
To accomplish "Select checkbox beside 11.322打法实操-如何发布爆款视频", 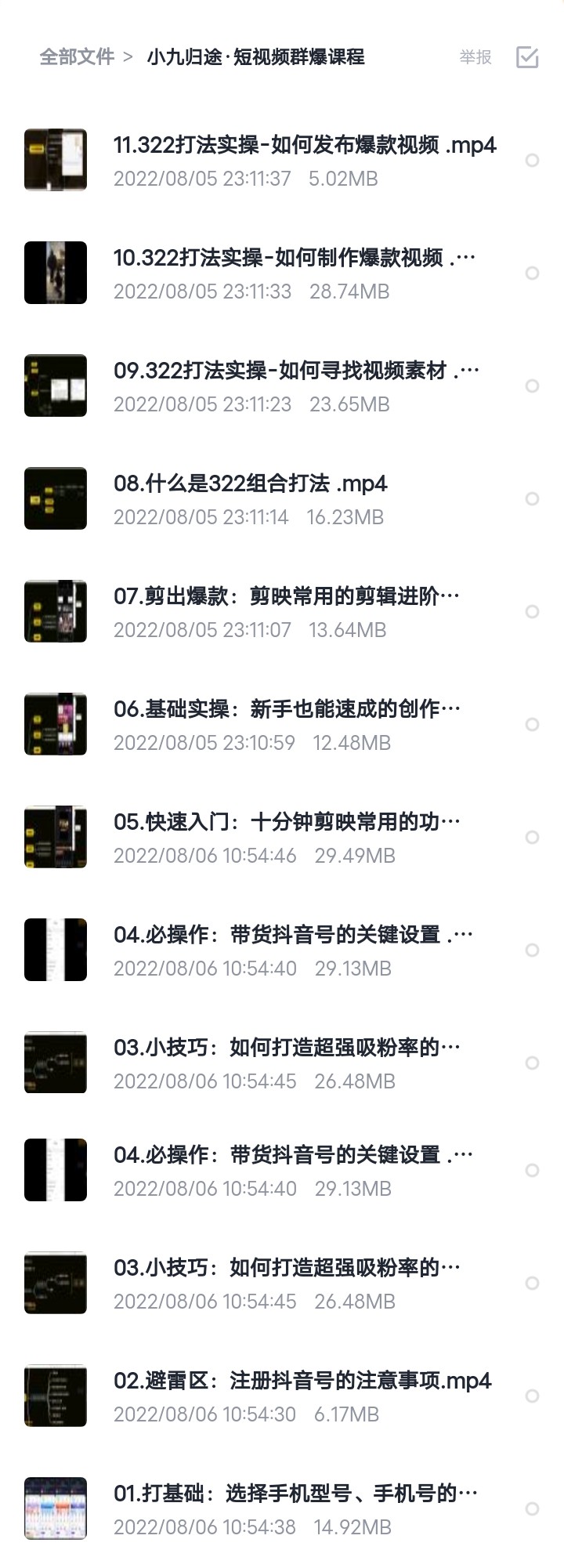I will tap(532, 165).
